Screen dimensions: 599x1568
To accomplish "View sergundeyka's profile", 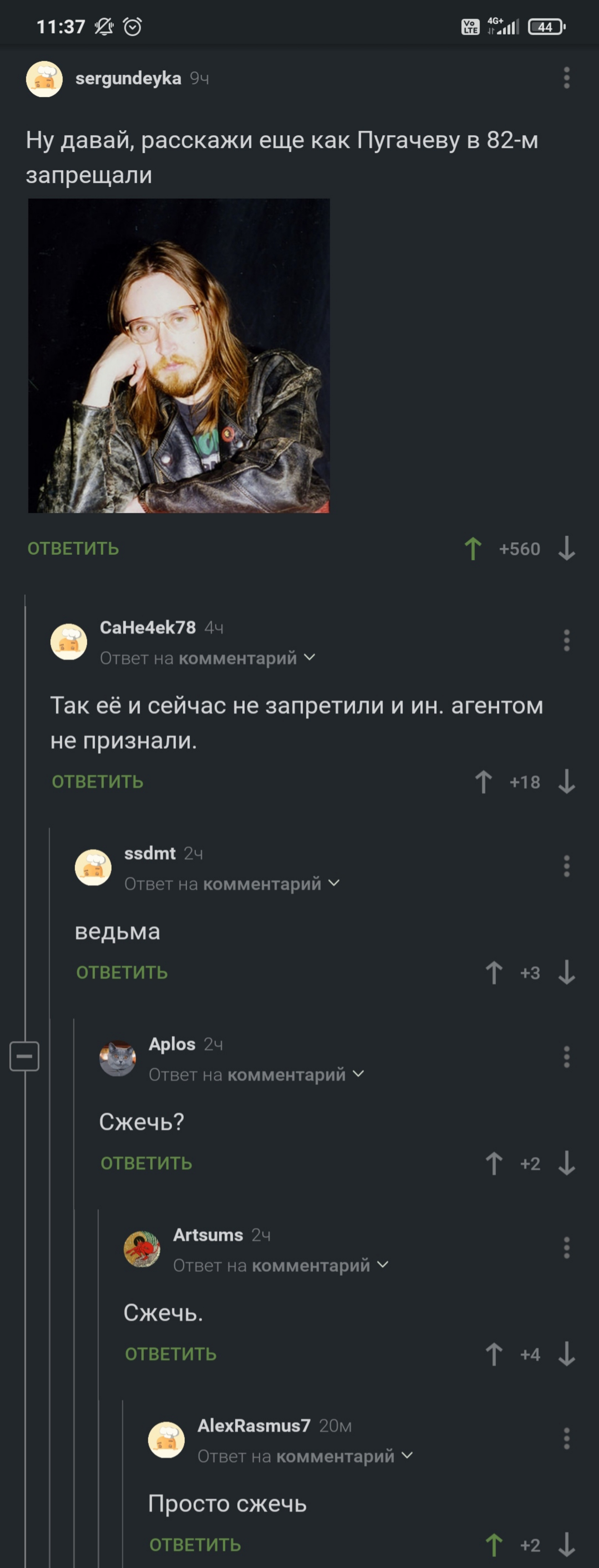I will [x=128, y=78].
